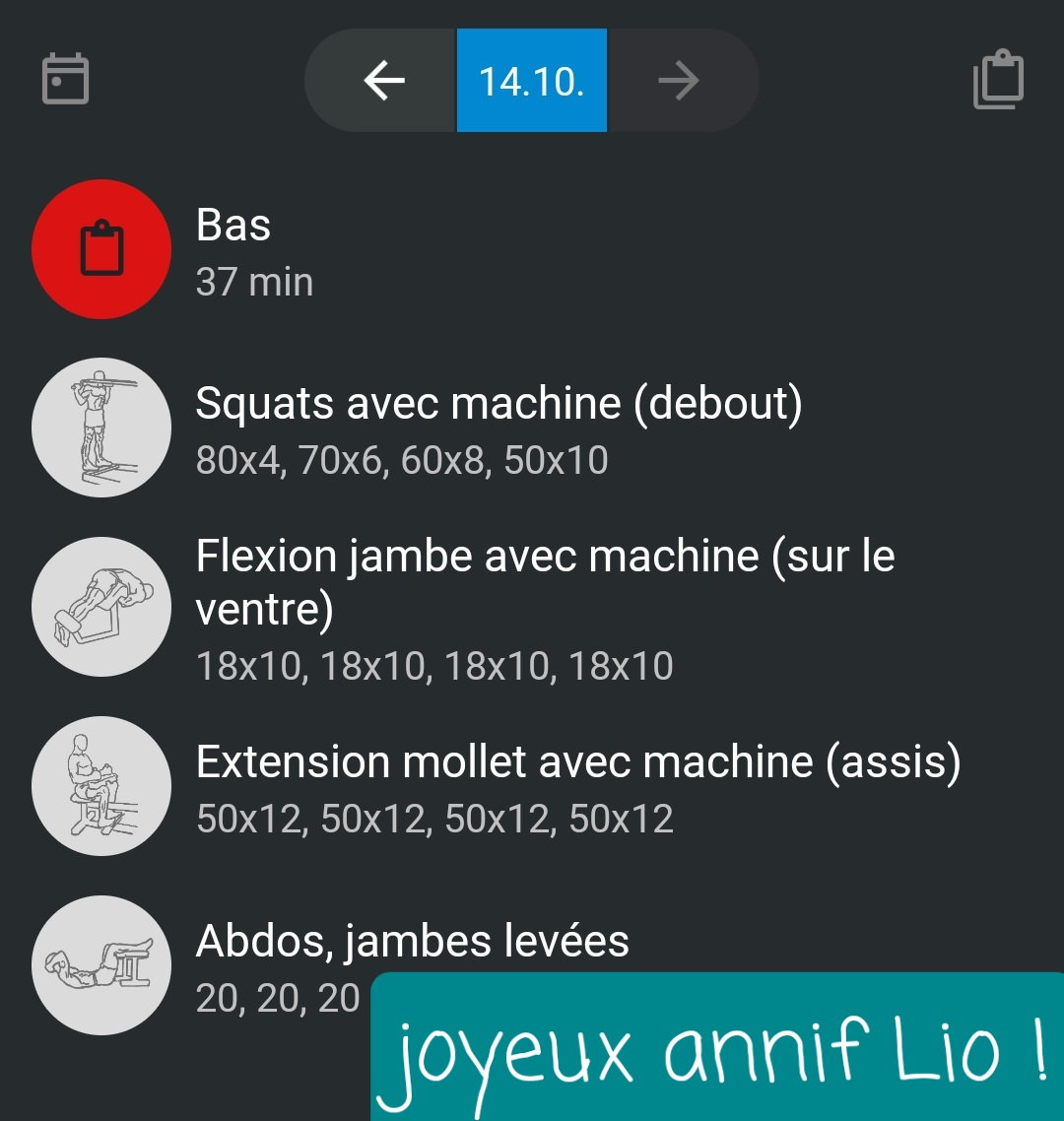This screenshot has height=1121, width=1064.
Task: Go to the next day
Action: tap(679, 81)
